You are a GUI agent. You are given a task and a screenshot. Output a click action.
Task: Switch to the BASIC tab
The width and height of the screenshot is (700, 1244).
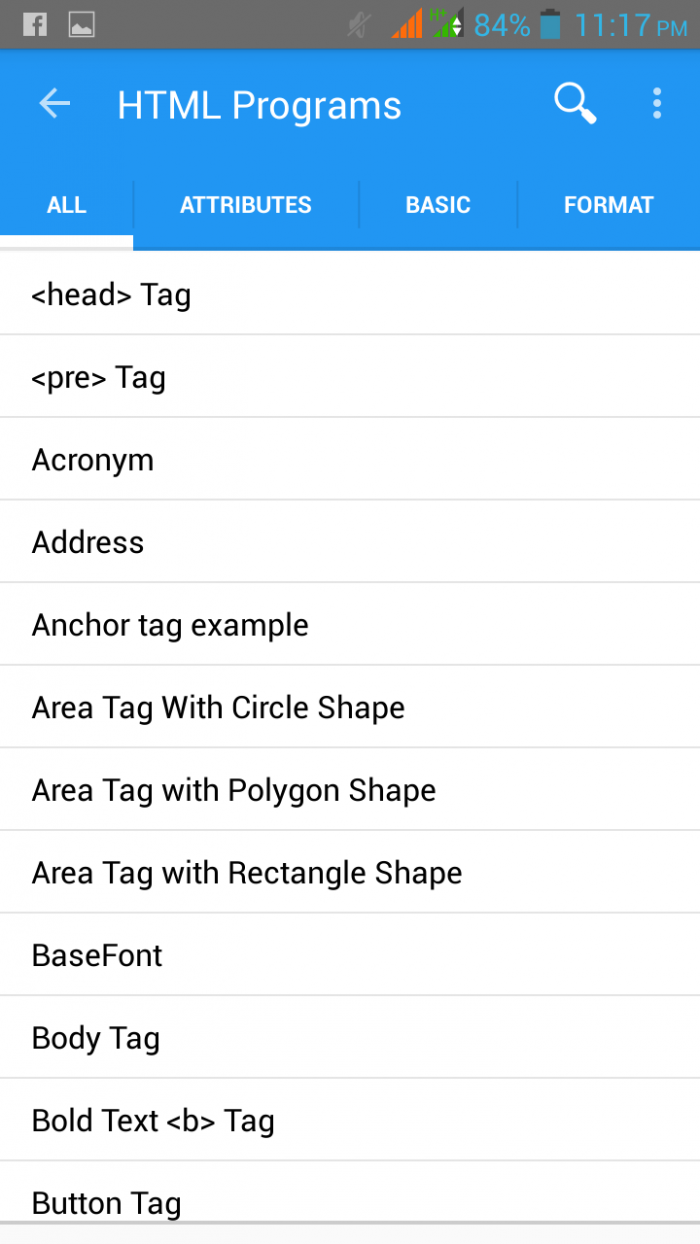click(438, 205)
